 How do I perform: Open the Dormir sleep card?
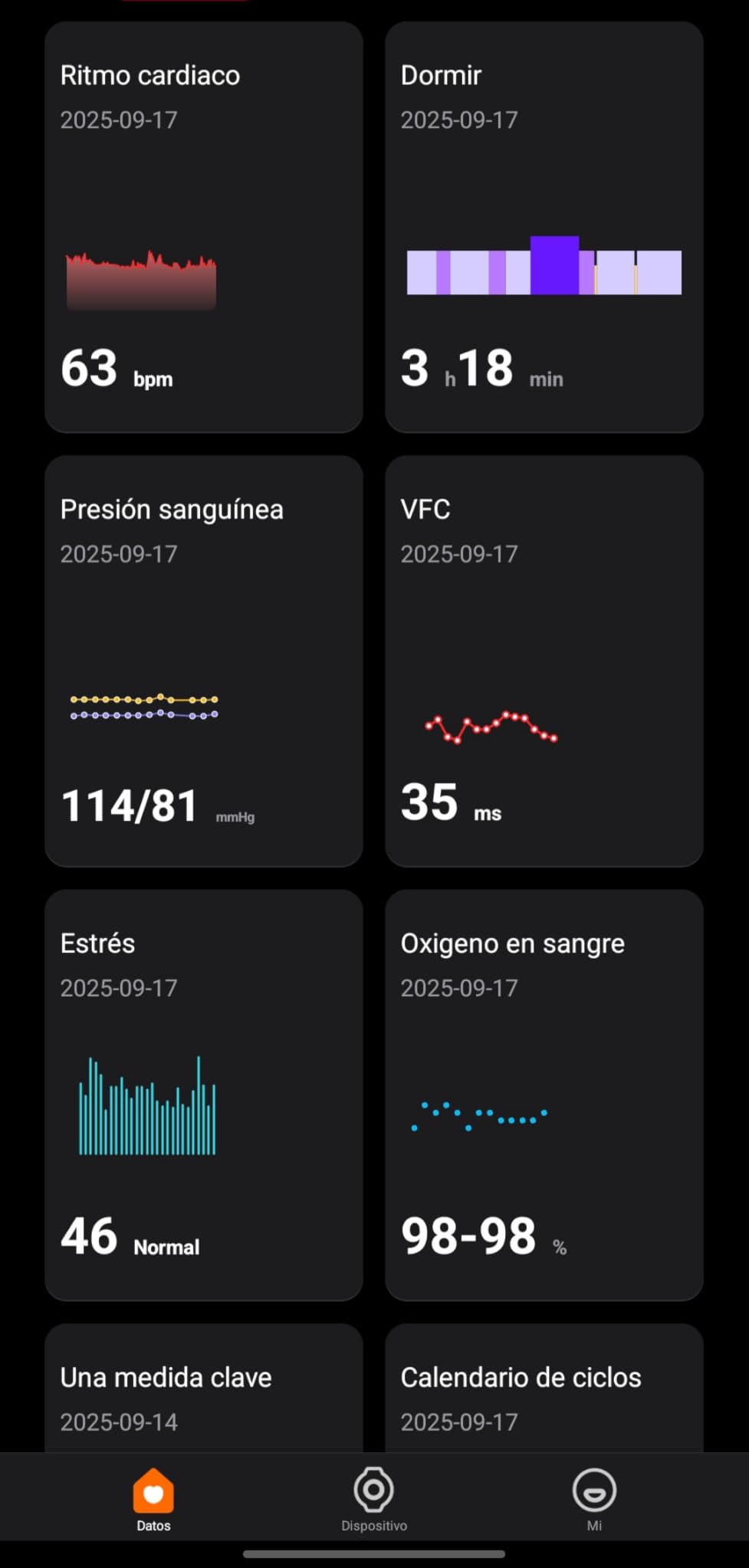pyautogui.click(x=544, y=227)
